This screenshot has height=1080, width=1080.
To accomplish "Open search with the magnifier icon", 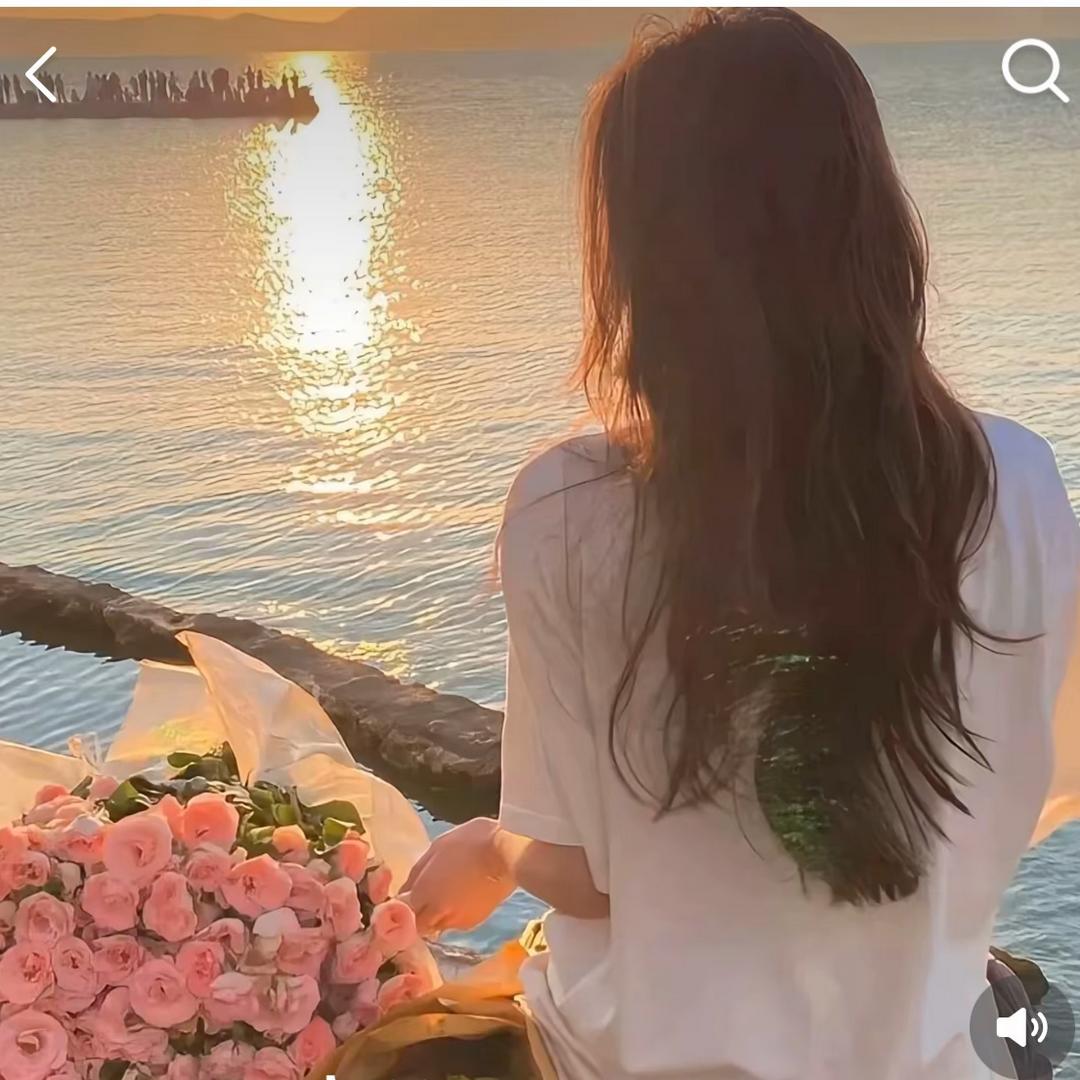I will pos(1034,71).
